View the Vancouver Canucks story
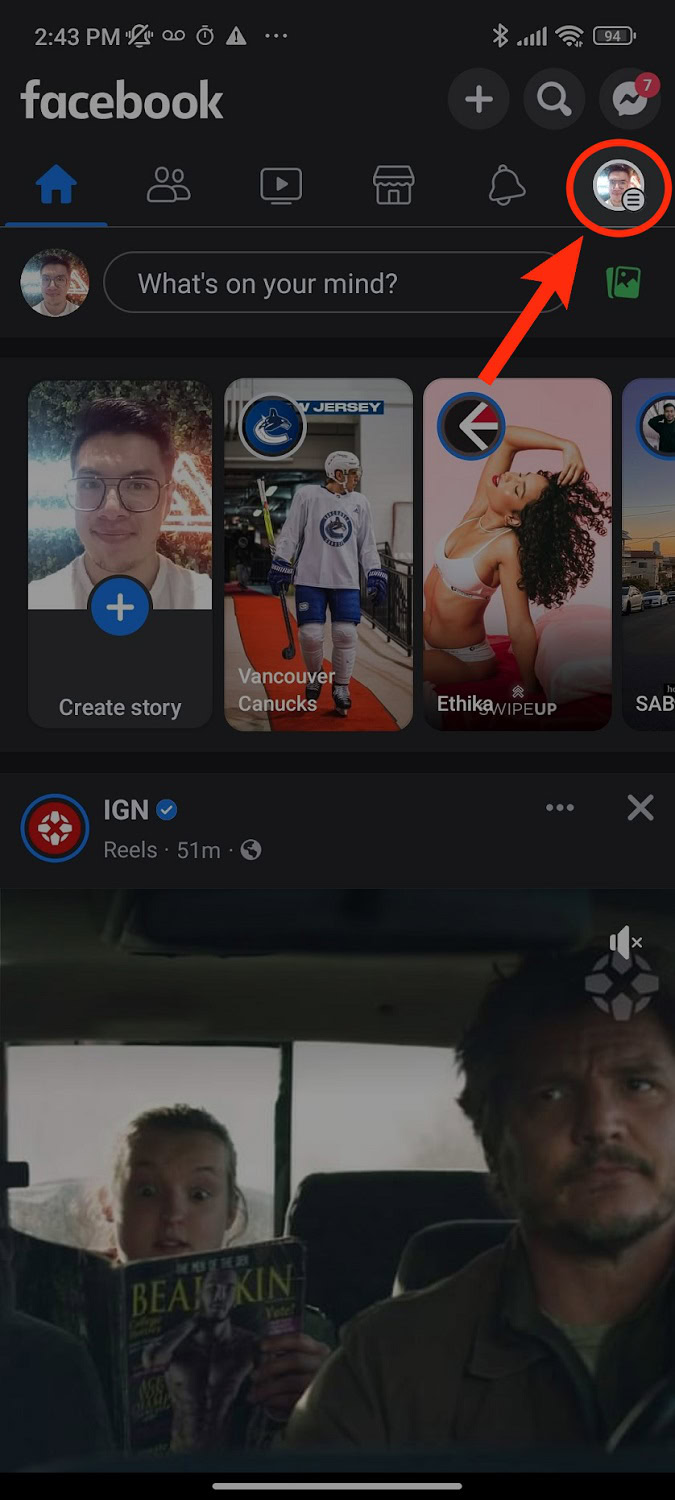Screen dimensions: 675x1500 pos(318,554)
